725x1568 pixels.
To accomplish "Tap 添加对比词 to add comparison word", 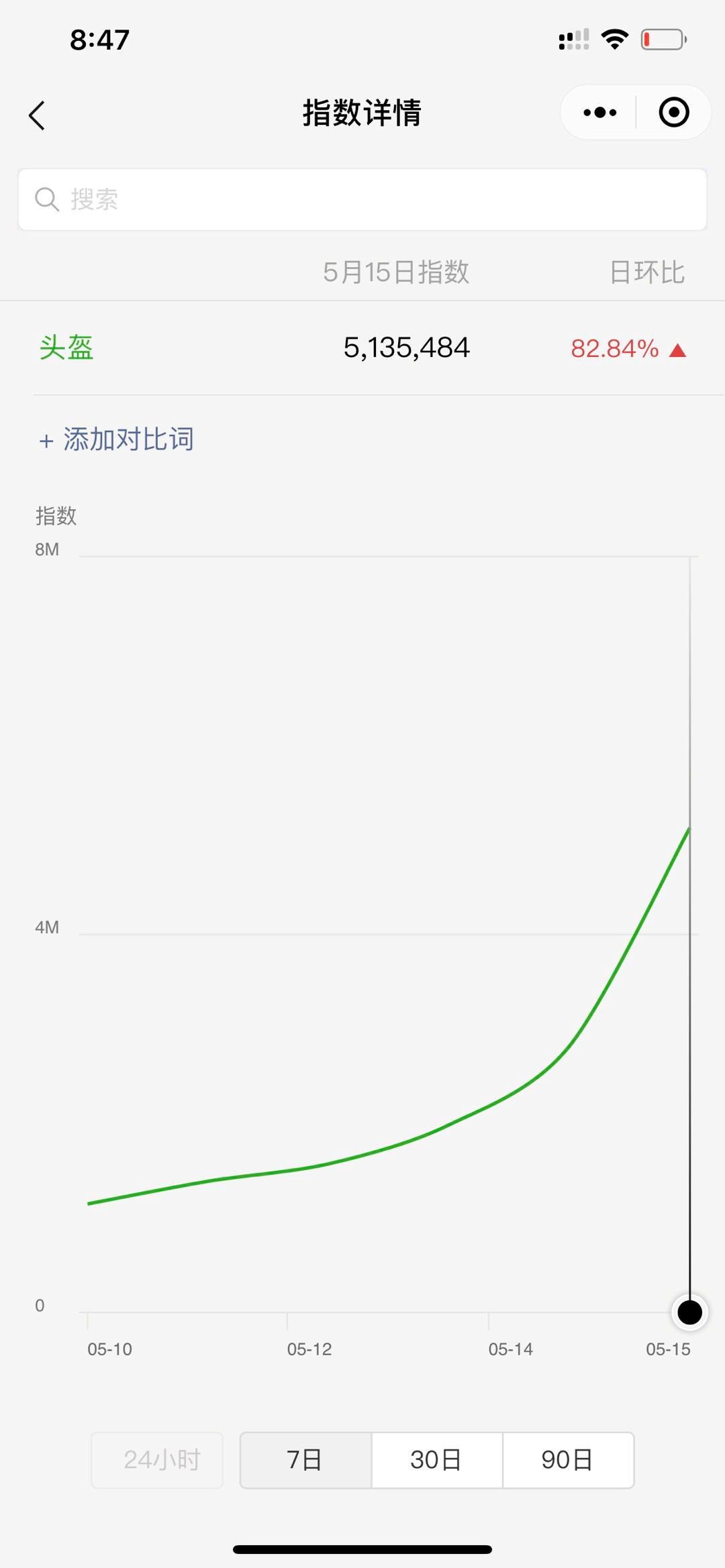I will (117, 439).
